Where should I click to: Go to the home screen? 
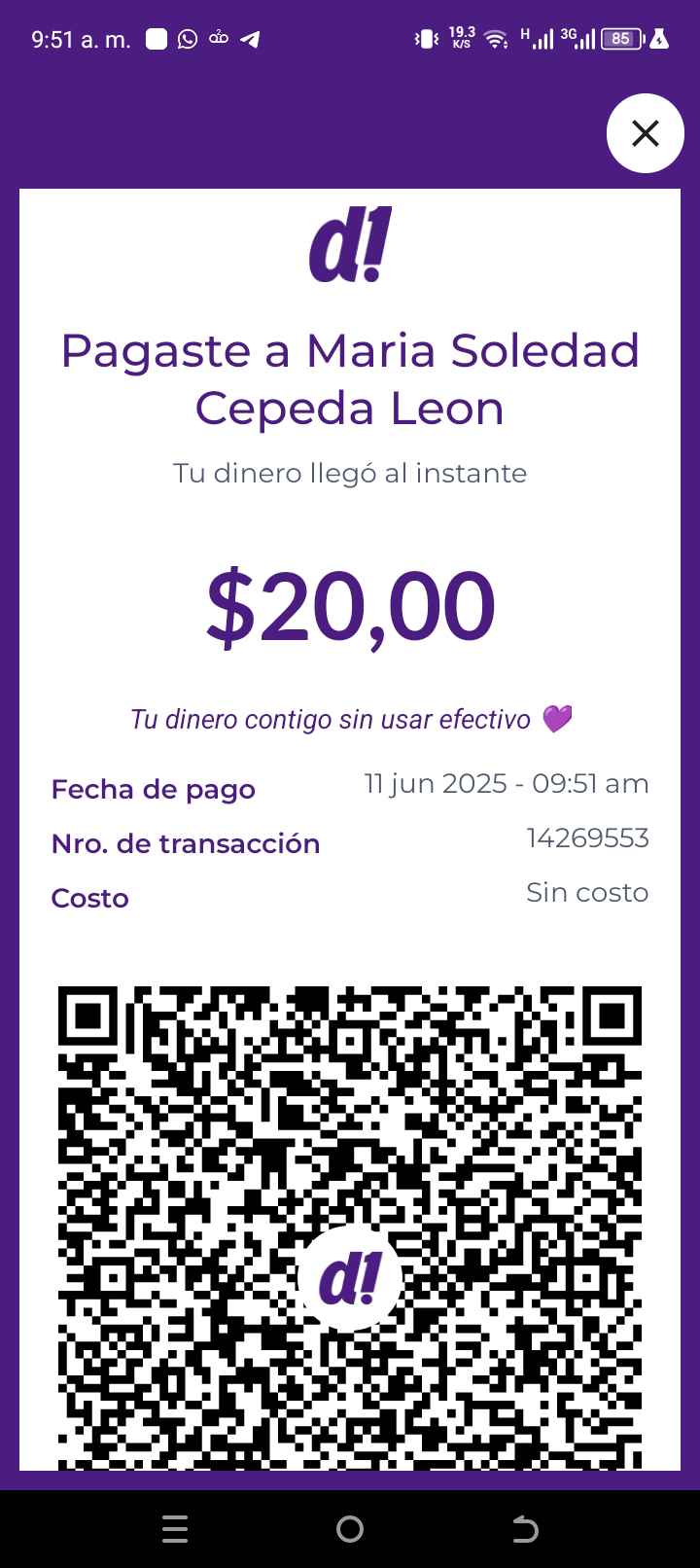350,1529
